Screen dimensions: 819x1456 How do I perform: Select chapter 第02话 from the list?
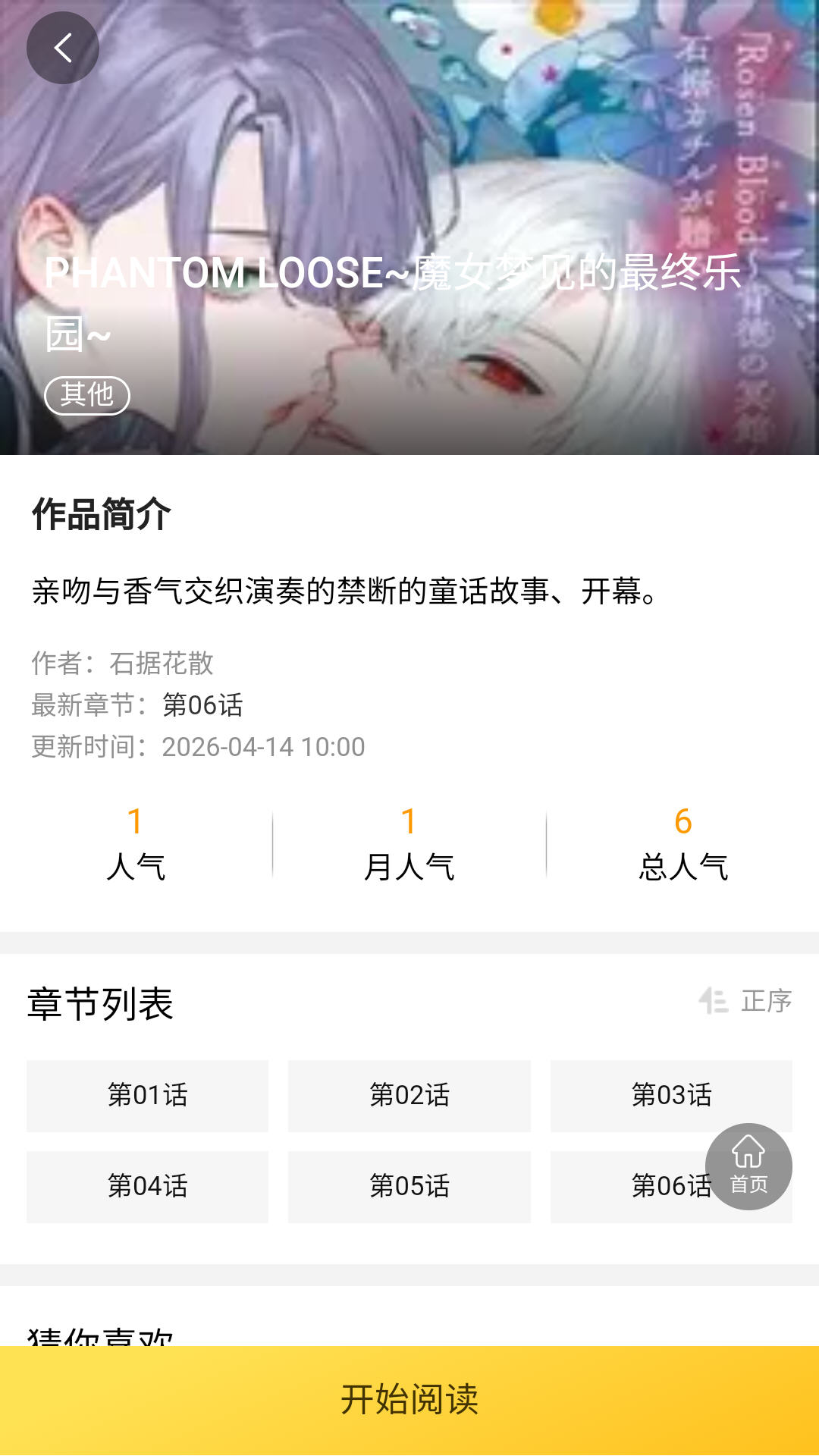click(x=409, y=1096)
